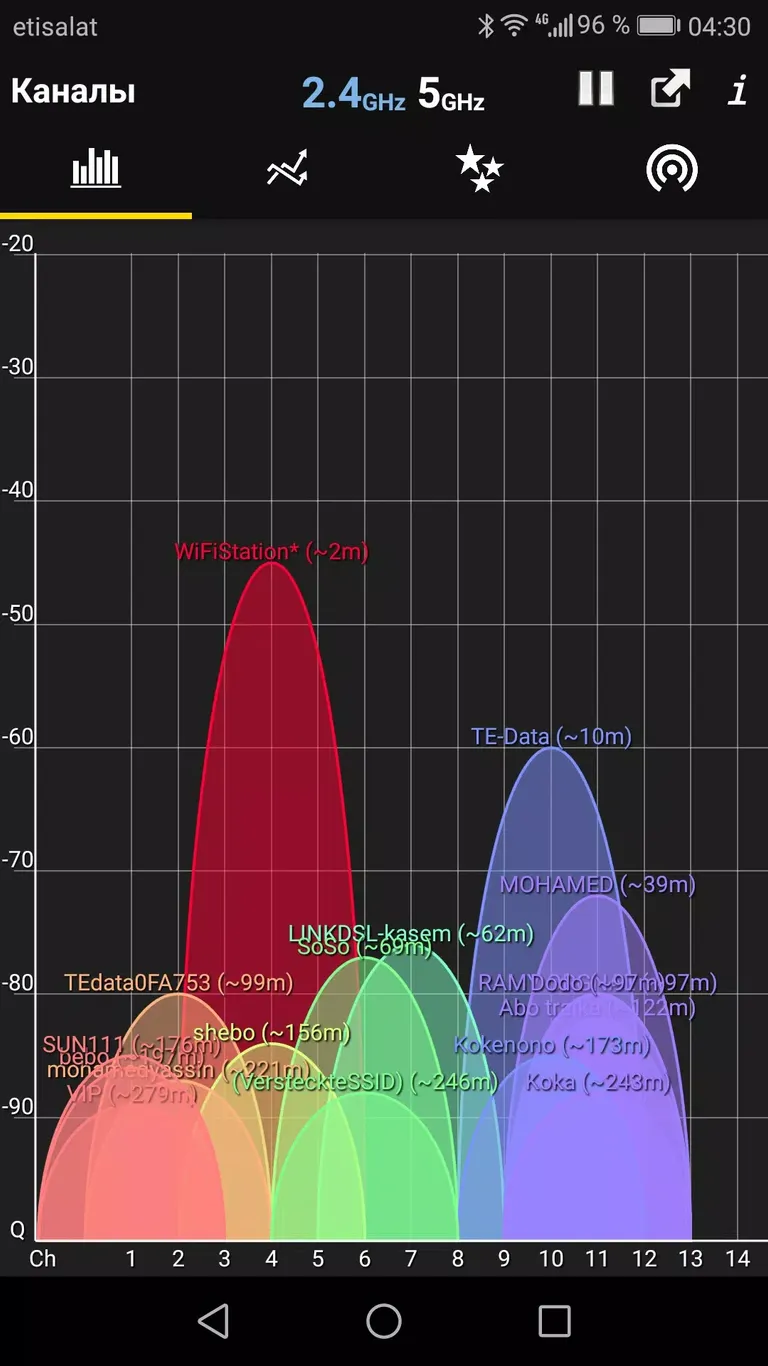Select the 2.4GHz band

[x=353, y=93]
